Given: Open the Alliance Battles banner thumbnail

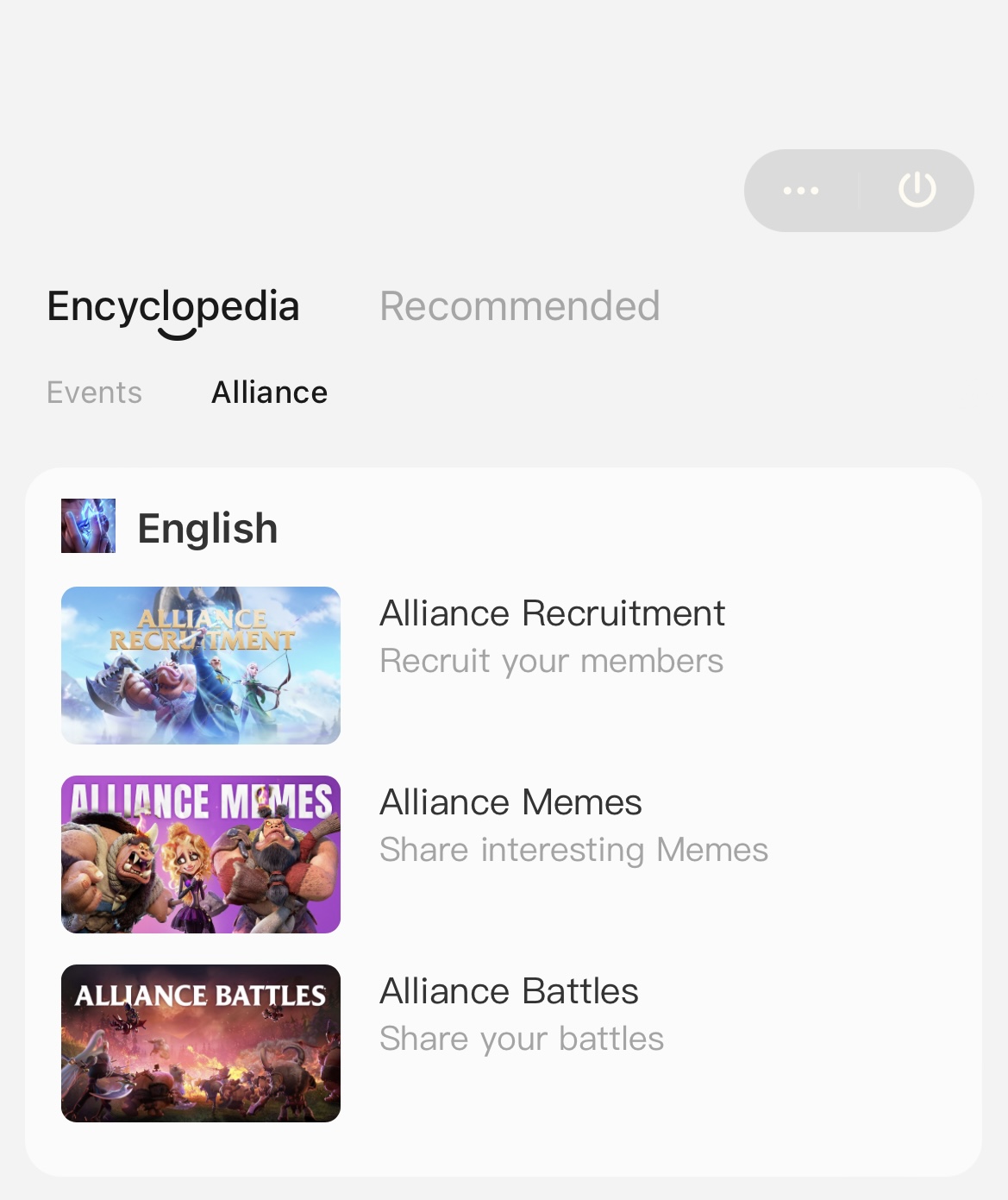Looking at the screenshot, I should click(x=200, y=1043).
